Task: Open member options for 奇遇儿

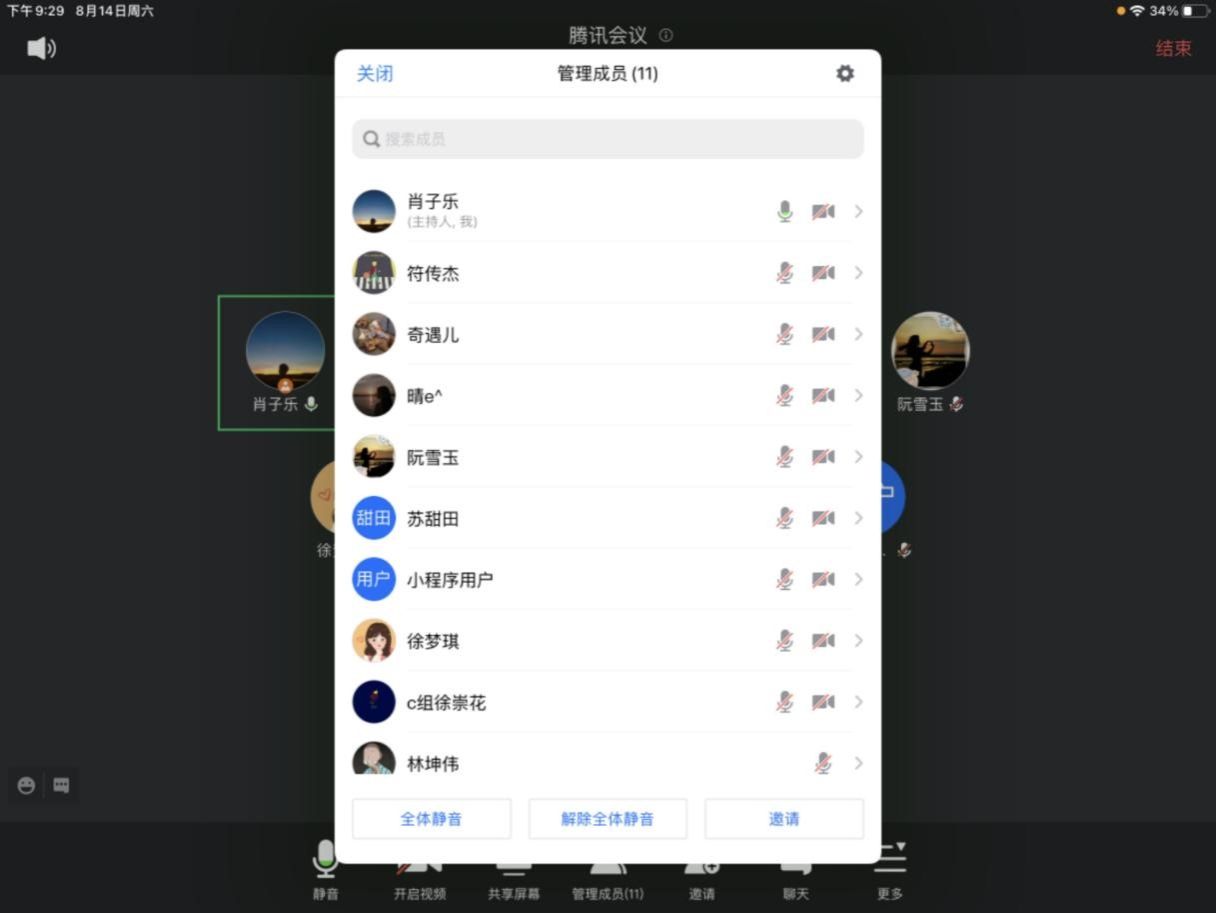Action: tap(858, 334)
